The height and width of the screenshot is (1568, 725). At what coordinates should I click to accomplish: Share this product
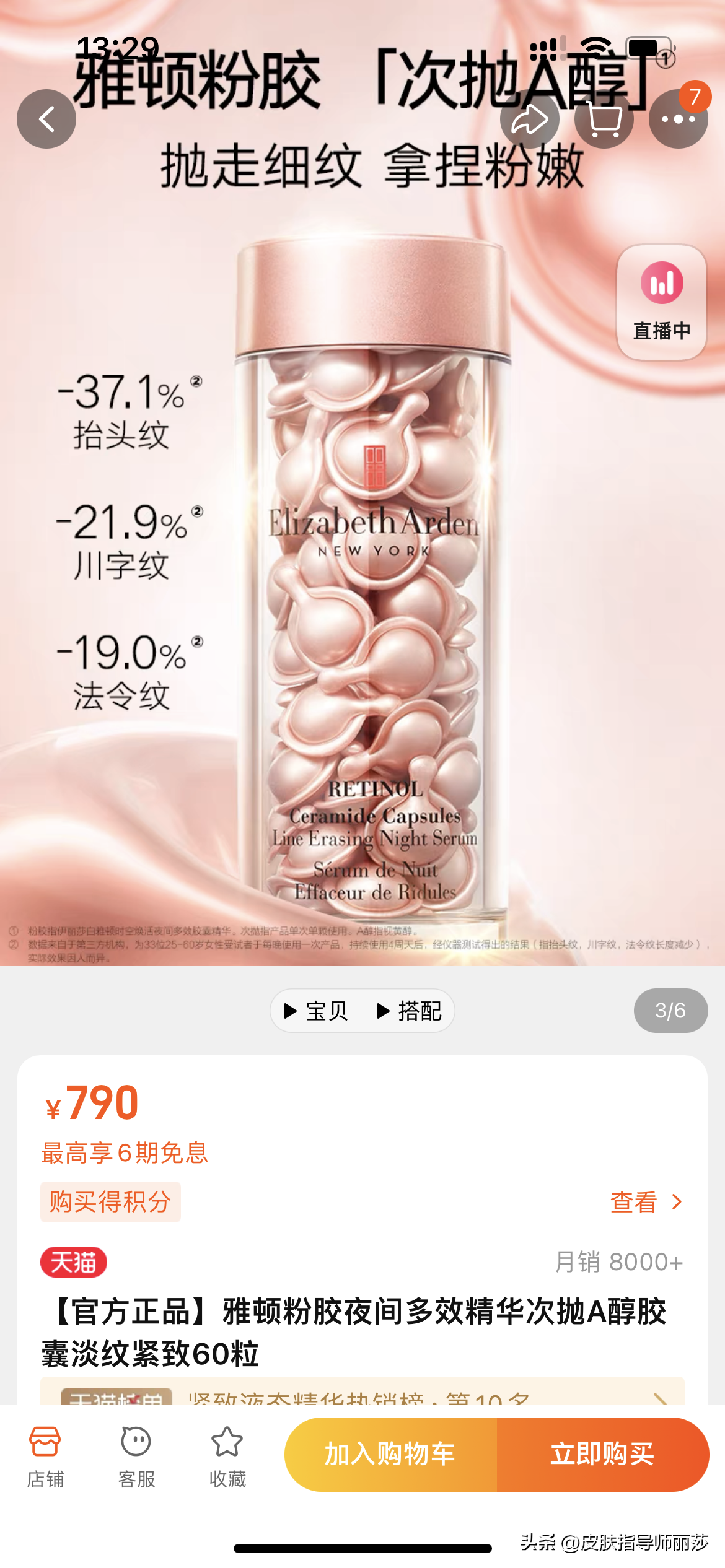click(x=529, y=119)
